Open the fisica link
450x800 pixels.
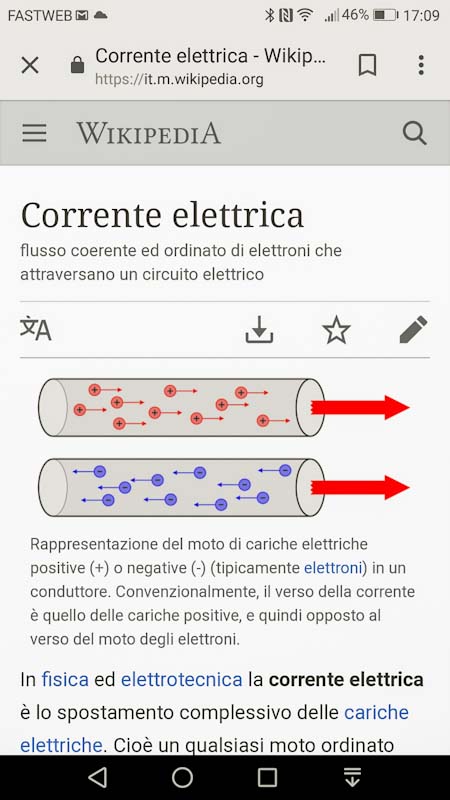(x=65, y=680)
